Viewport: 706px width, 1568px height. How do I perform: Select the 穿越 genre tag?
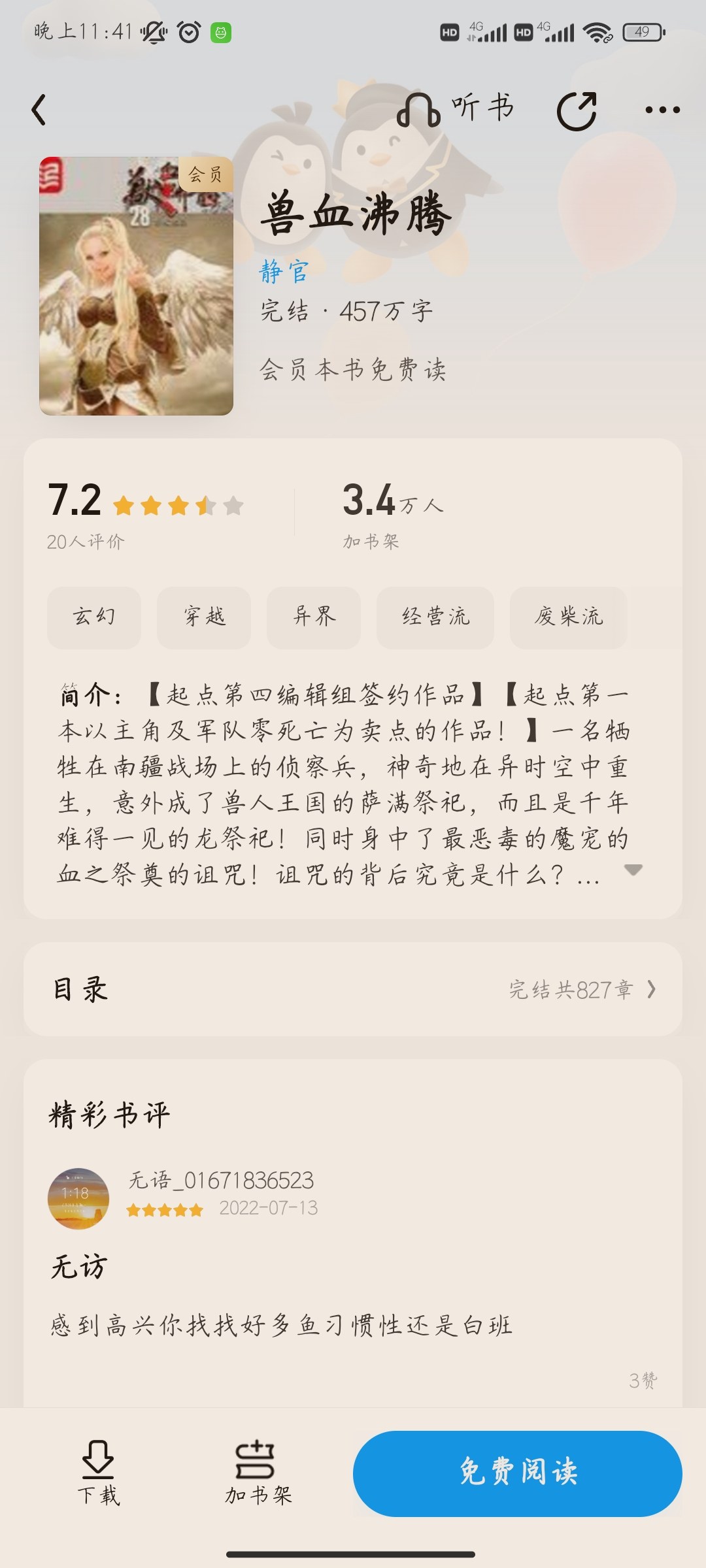[204, 617]
